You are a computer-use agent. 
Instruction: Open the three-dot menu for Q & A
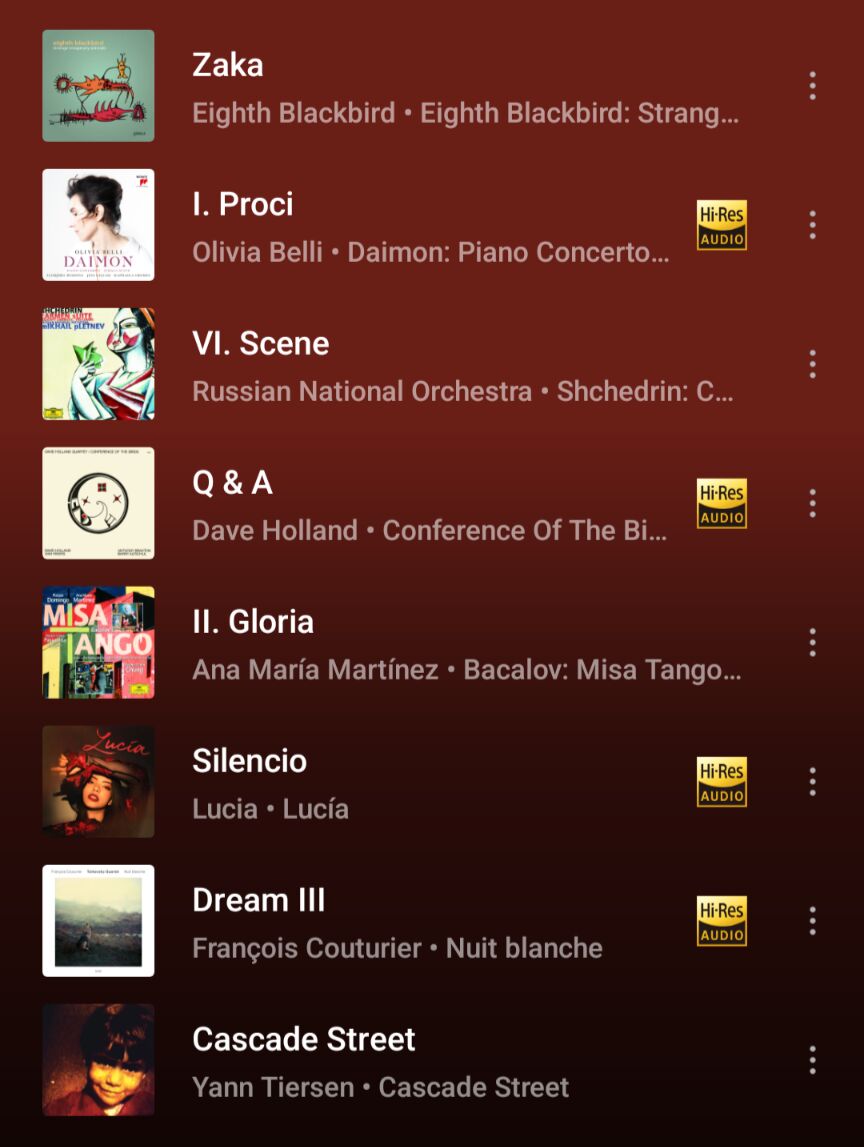[x=812, y=503]
